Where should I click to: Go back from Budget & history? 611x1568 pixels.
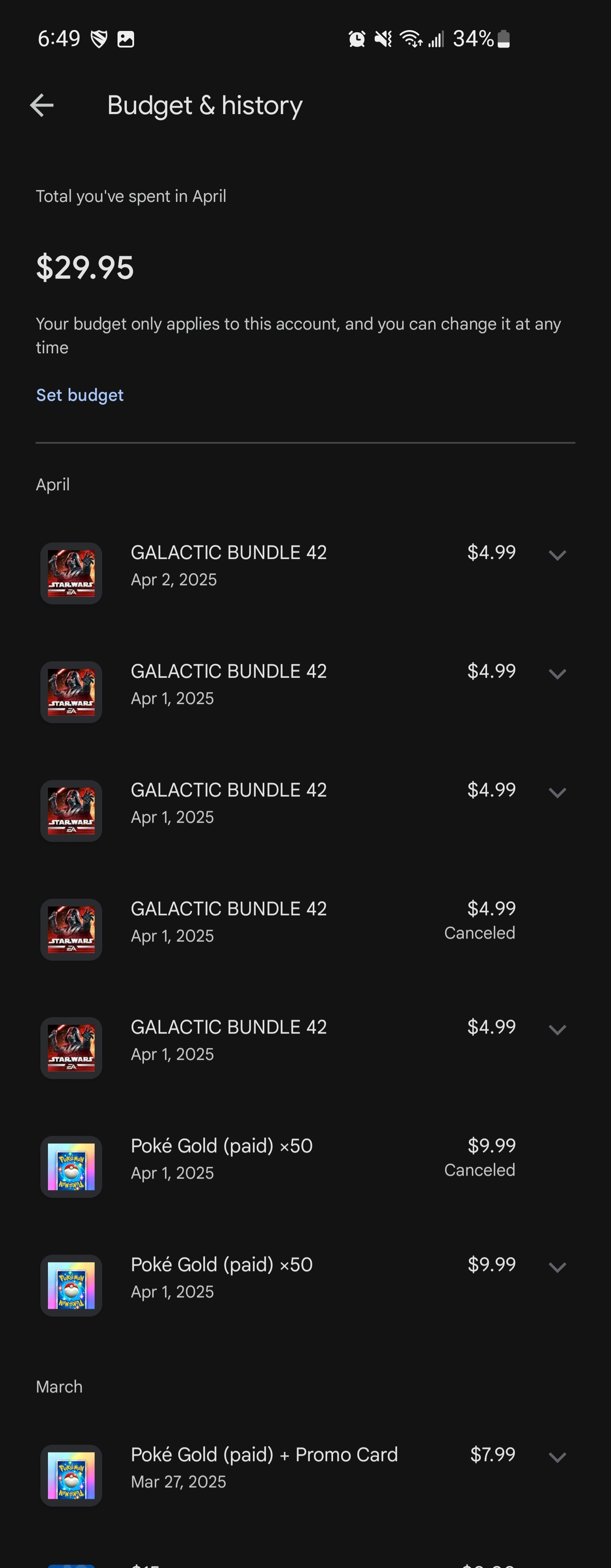pyautogui.click(x=42, y=105)
